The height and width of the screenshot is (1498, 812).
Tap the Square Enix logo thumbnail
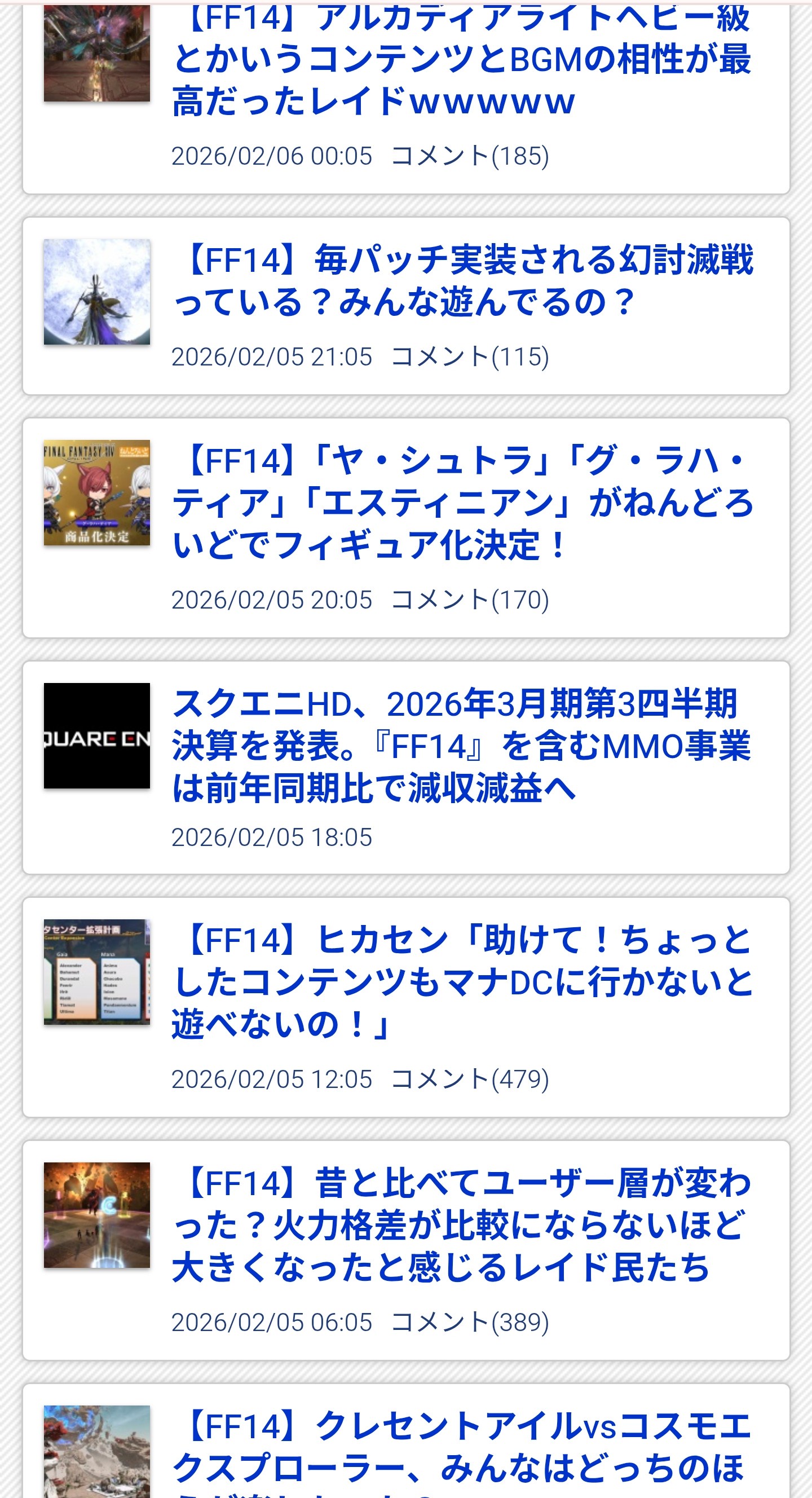[96, 735]
